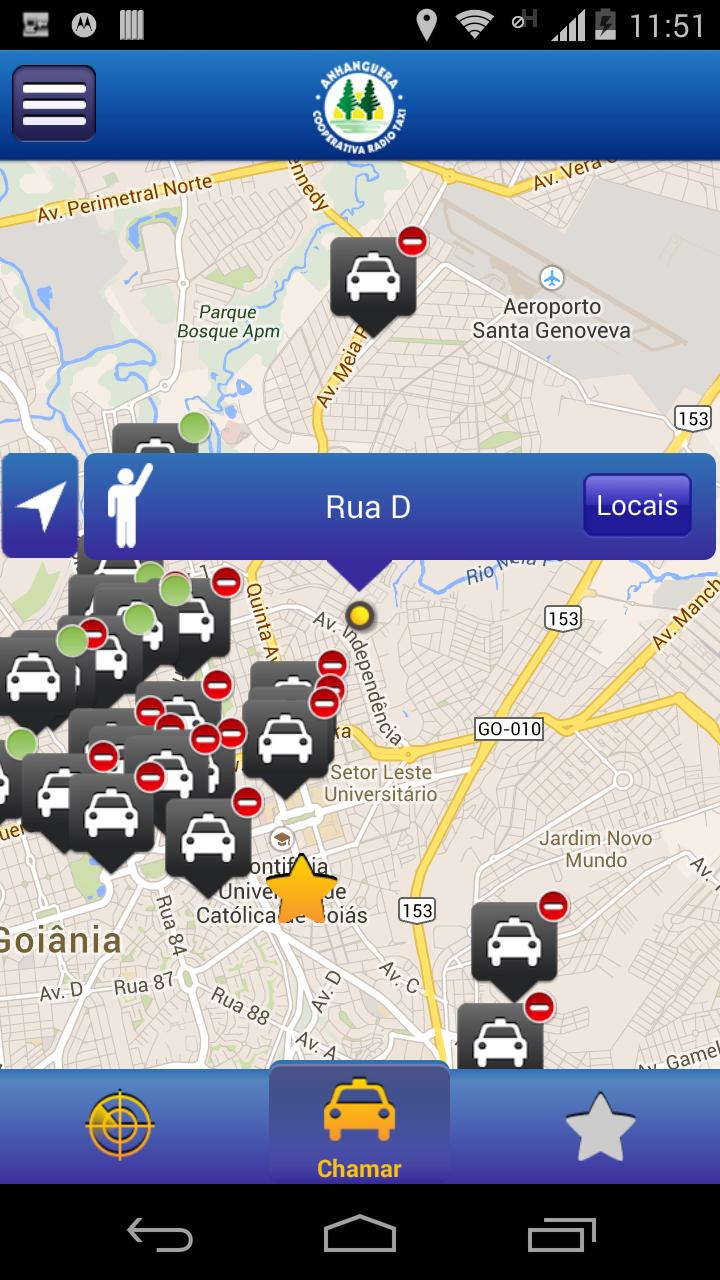Switch to the favorites star tab
Viewport: 720px width, 1280px height.
(600, 1126)
